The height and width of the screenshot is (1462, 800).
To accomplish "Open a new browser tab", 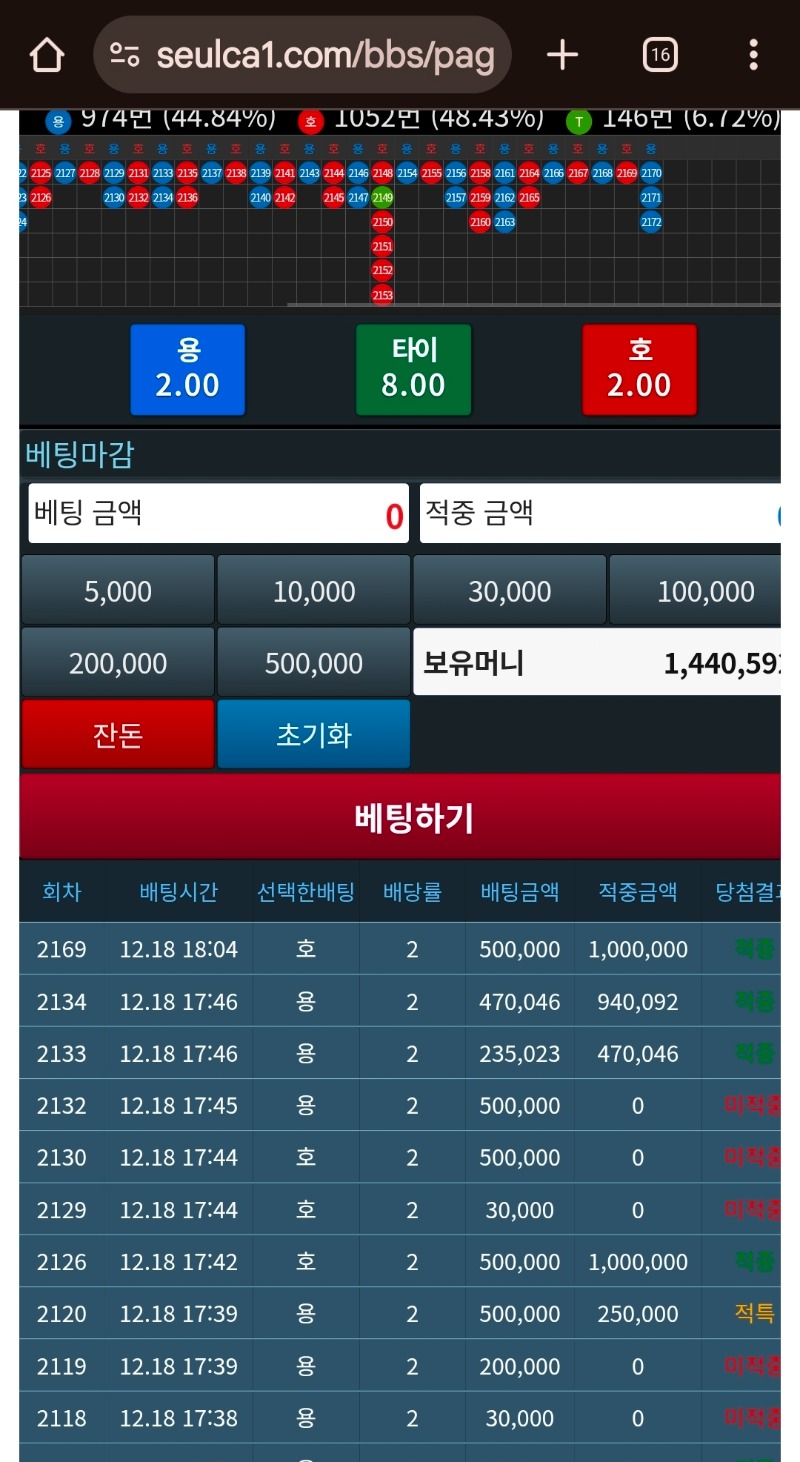I will [x=563, y=55].
